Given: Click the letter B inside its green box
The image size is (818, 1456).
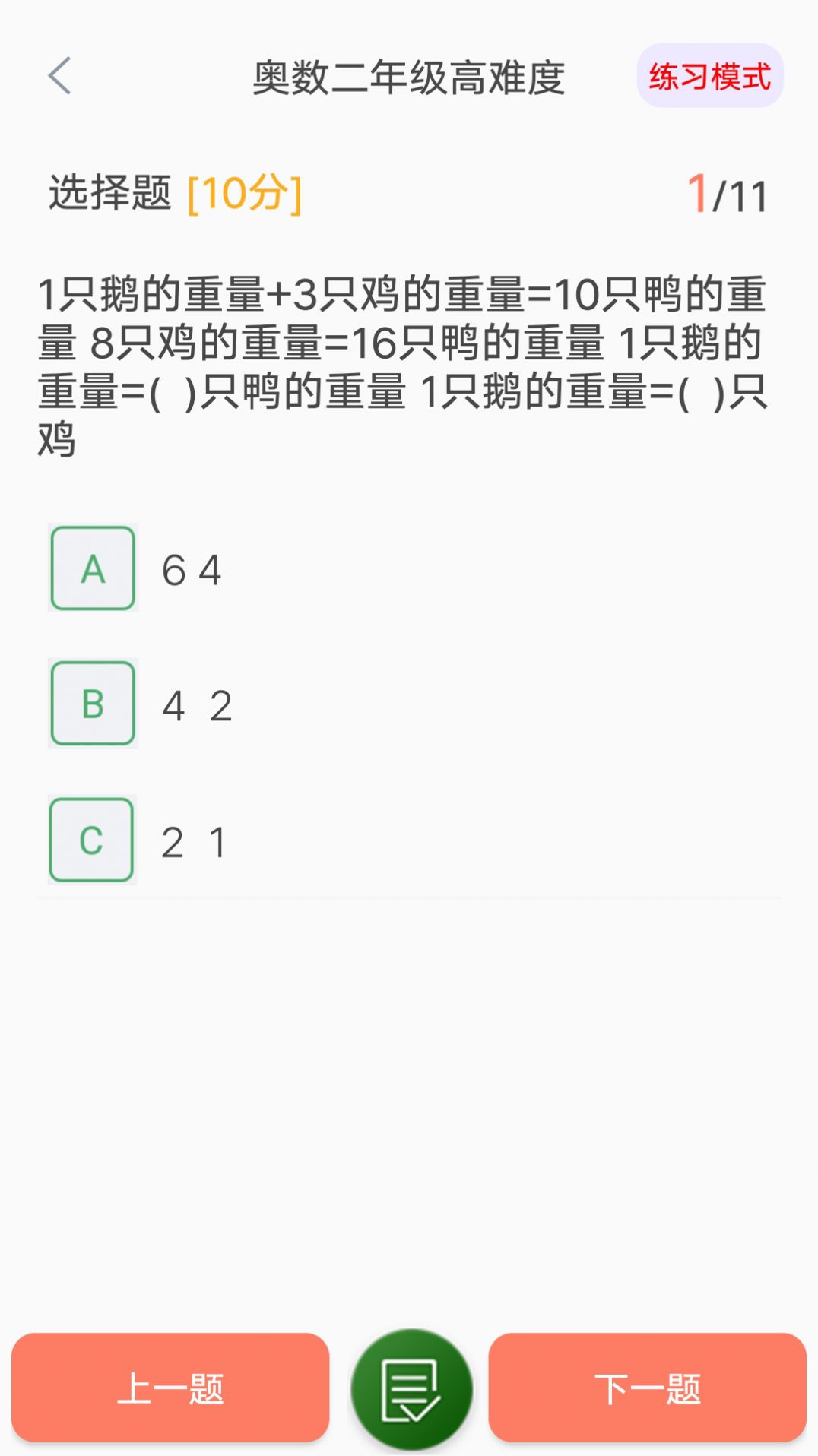Looking at the screenshot, I should coord(91,704).
